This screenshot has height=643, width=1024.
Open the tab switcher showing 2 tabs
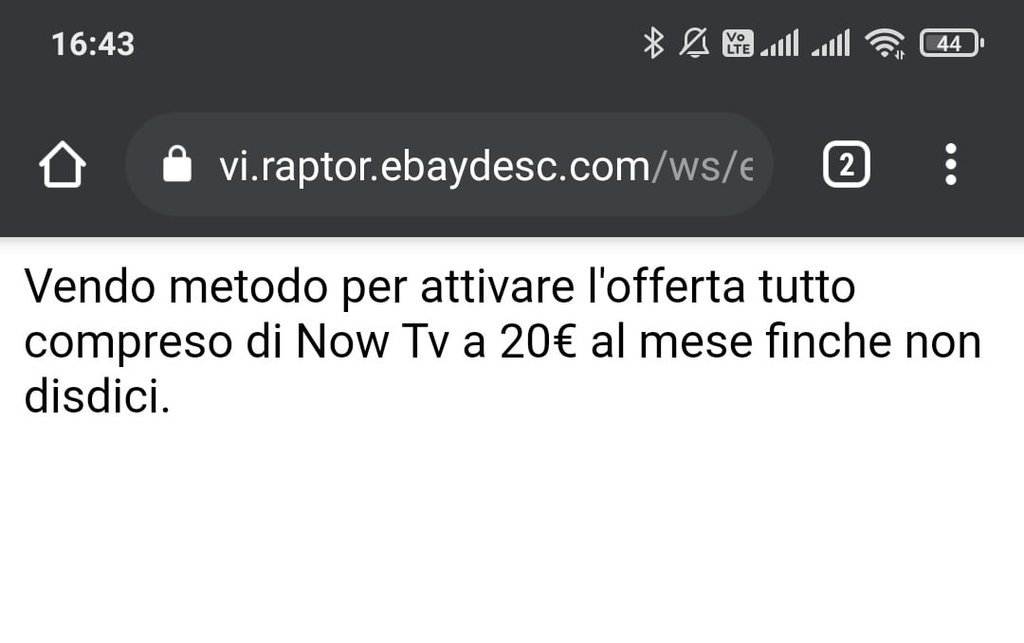pos(846,165)
